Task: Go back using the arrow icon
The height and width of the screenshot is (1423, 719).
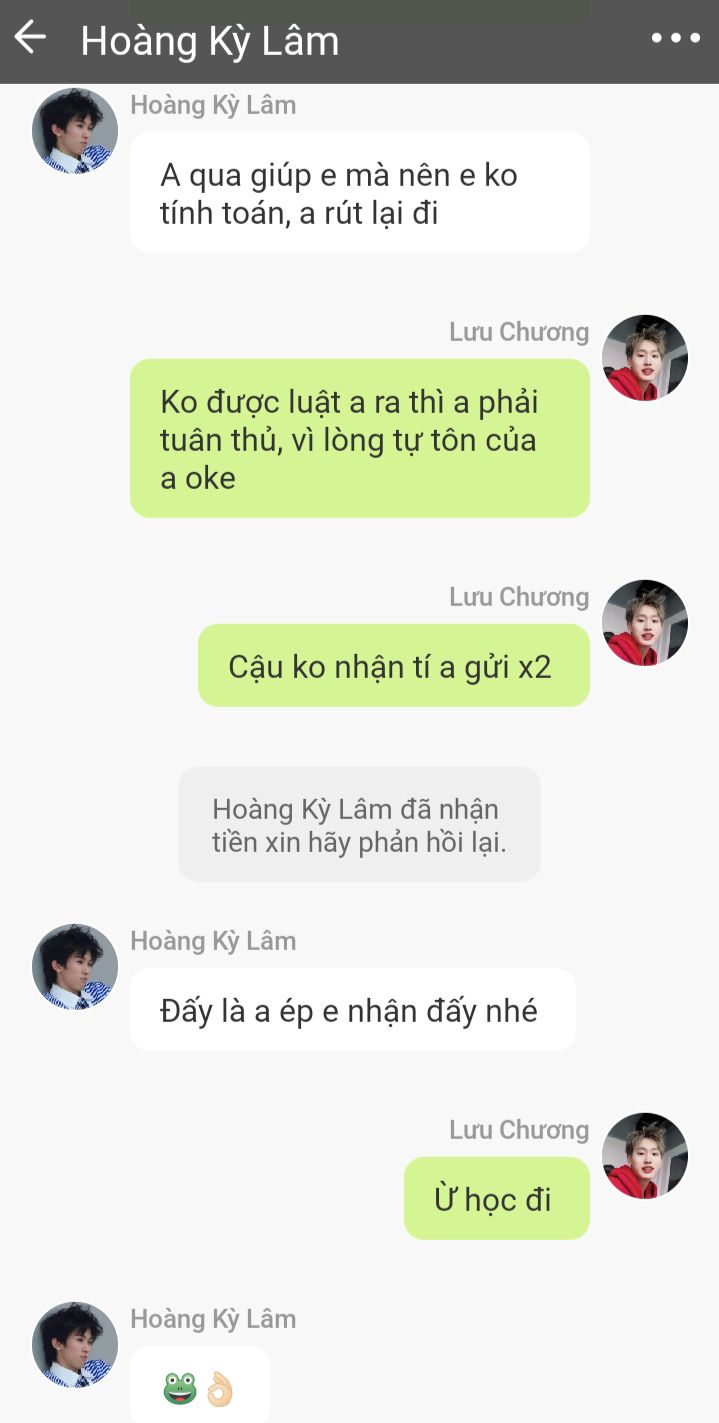Action: point(30,38)
